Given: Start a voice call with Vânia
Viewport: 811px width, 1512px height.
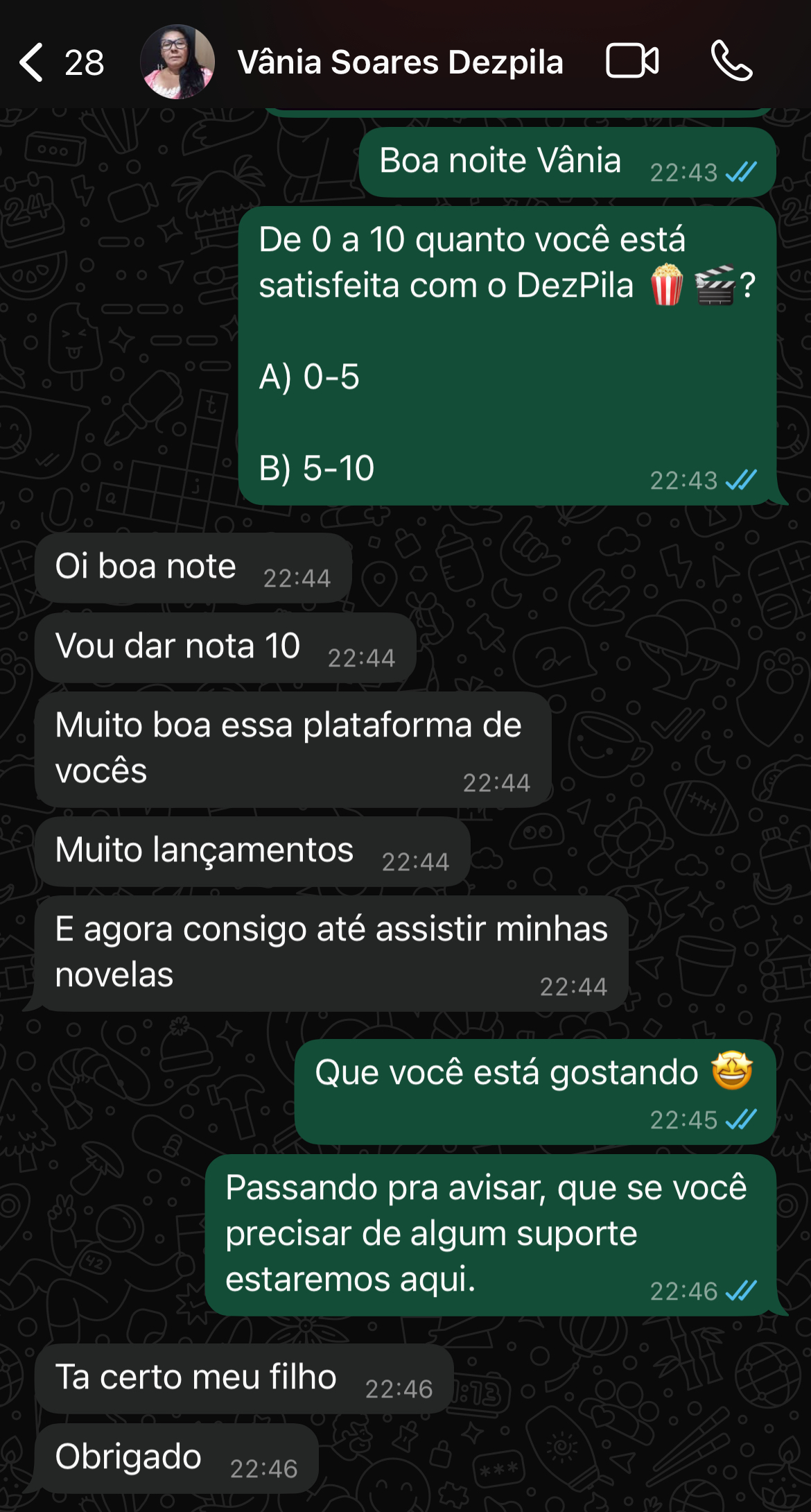Looking at the screenshot, I should pos(731,61).
